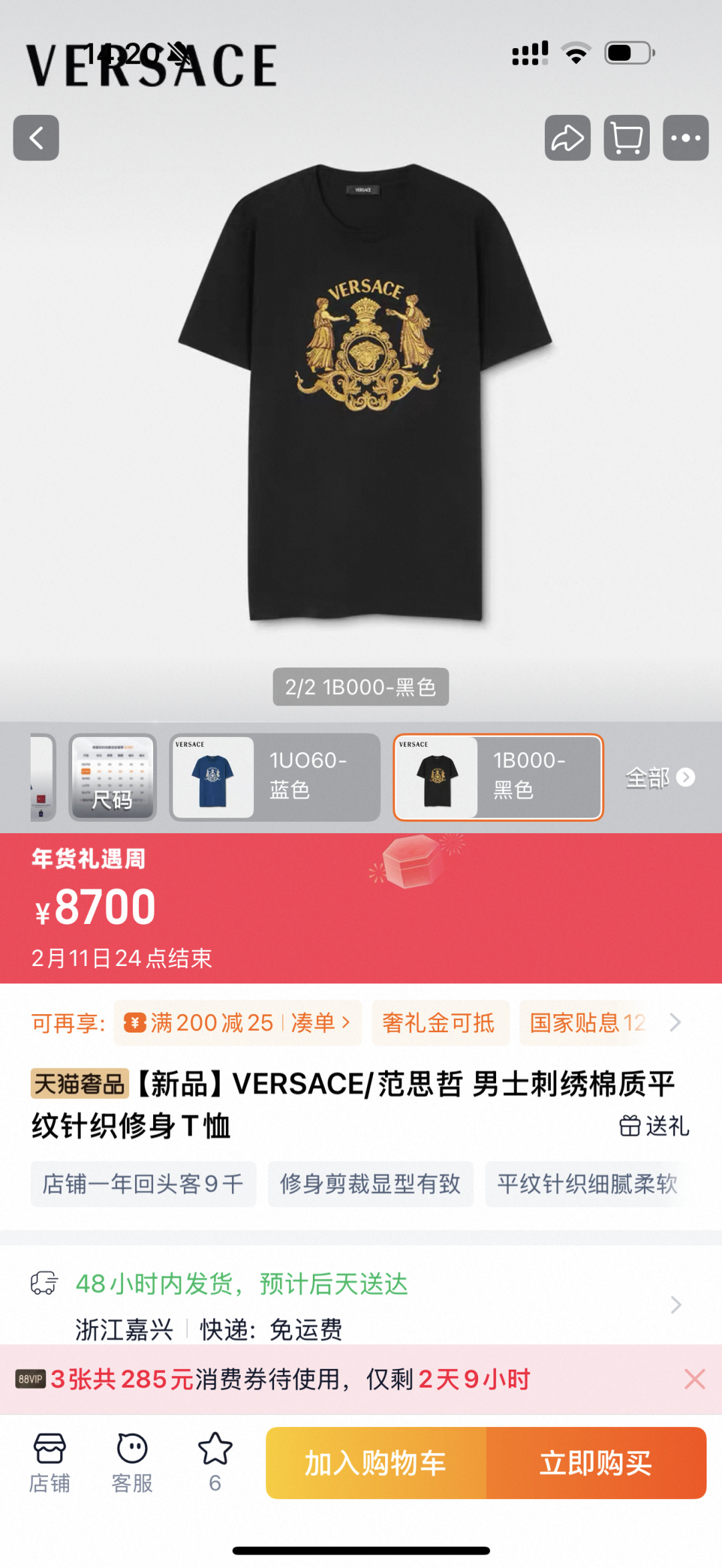Tap the 送礼 gift option

[654, 1126]
